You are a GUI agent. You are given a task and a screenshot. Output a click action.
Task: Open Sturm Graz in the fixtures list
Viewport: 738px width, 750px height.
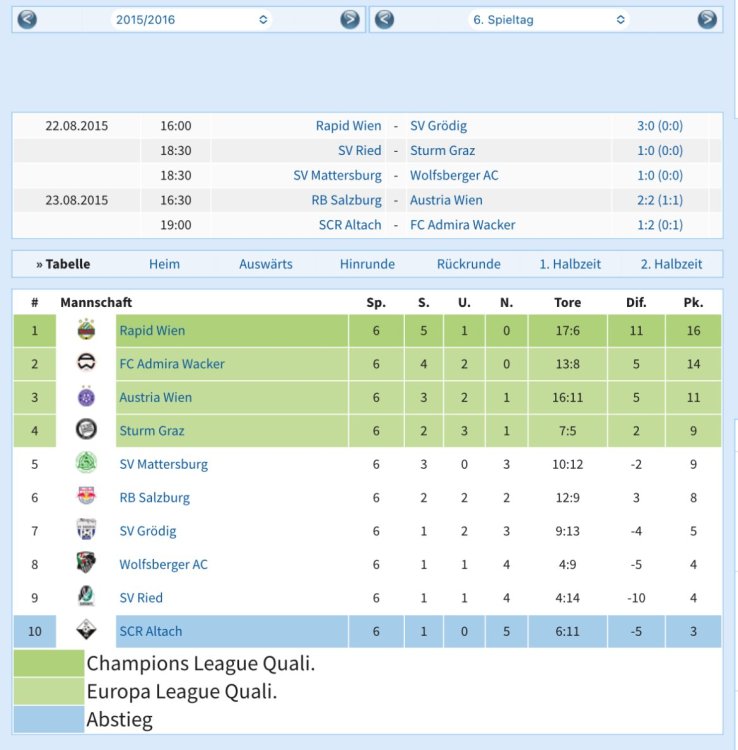pyautogui.click(x=442, y=151)
